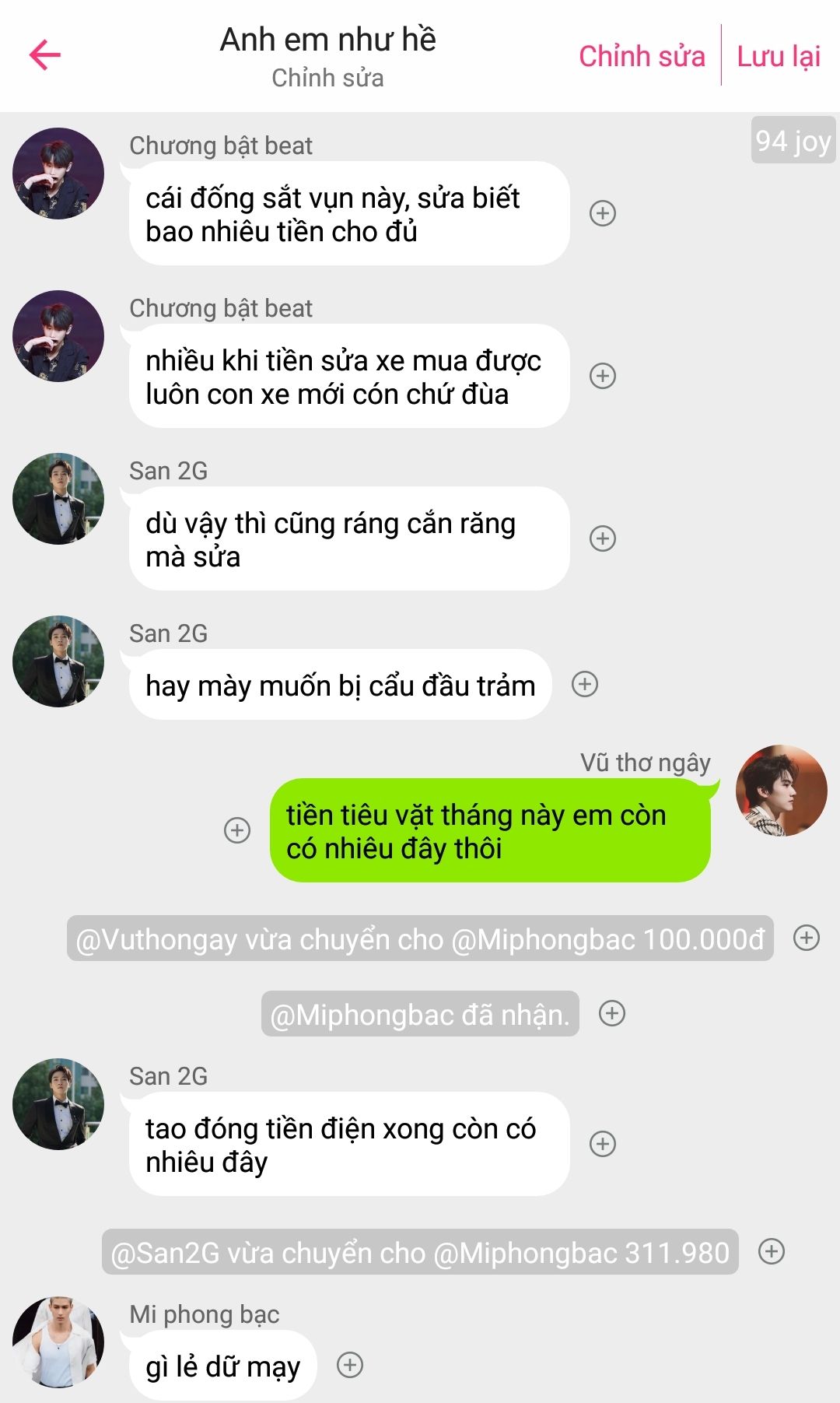Screen dimensions: 840x1403
Task: Save with the Lưu lại button
Action: point(779,56)
